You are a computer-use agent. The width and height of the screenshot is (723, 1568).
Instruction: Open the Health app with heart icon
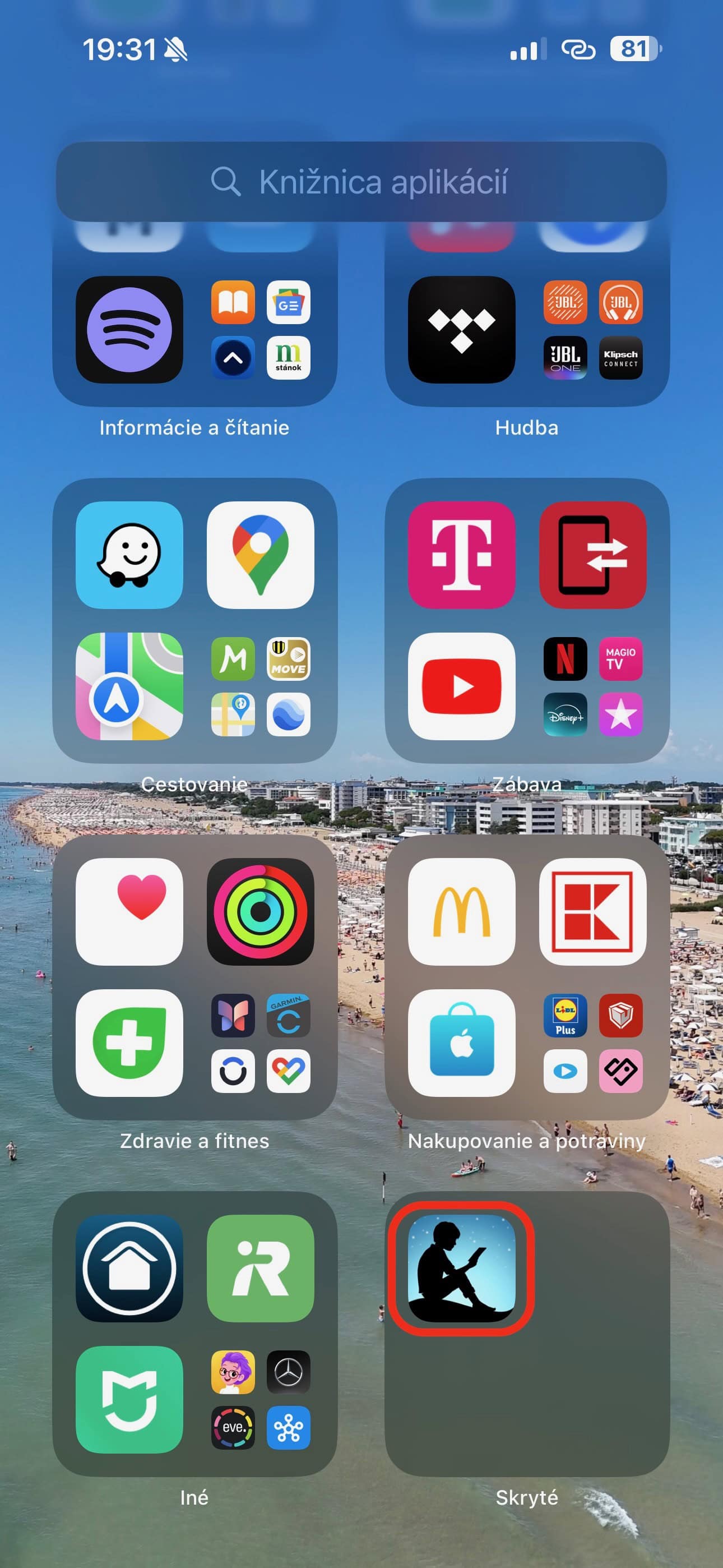pyautogui.click(x=129, y=911)
